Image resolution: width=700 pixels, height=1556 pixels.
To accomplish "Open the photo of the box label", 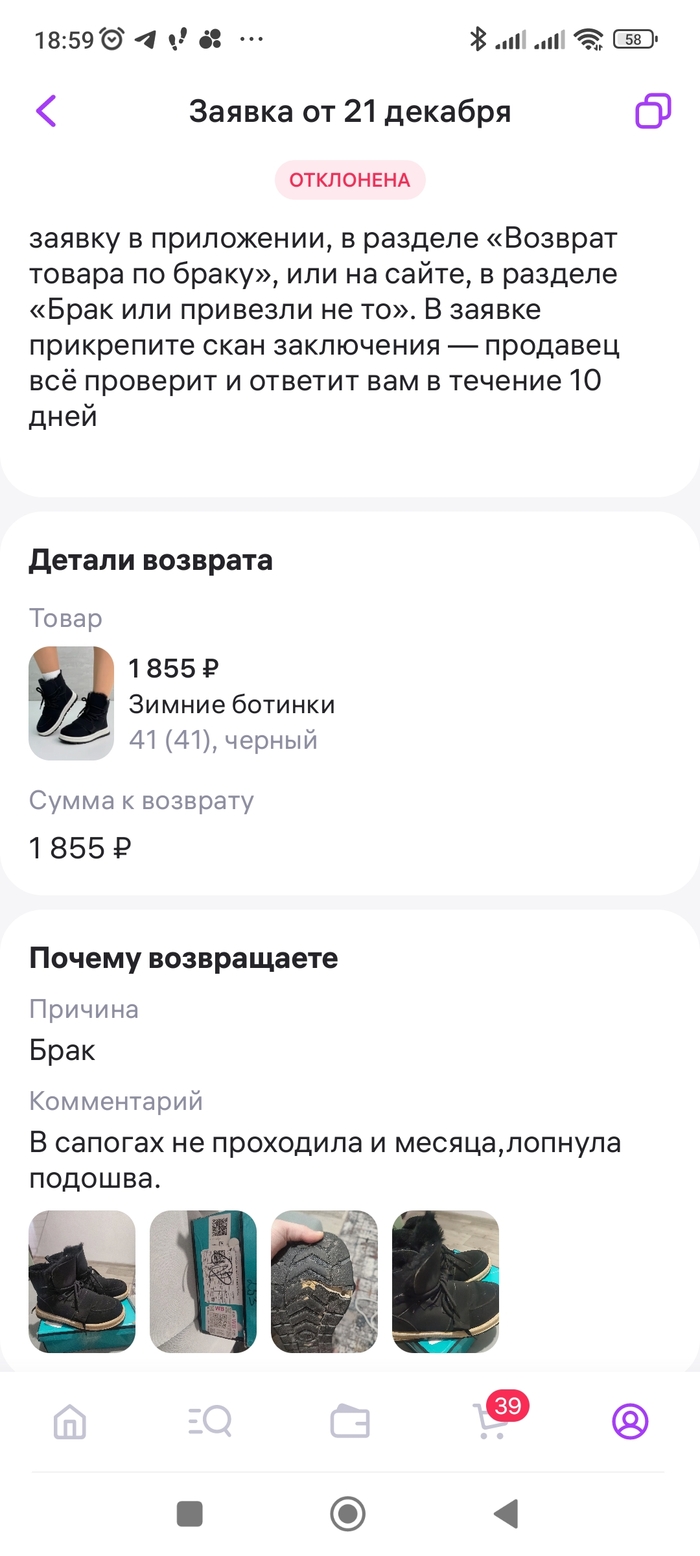I will (203, 1281).
